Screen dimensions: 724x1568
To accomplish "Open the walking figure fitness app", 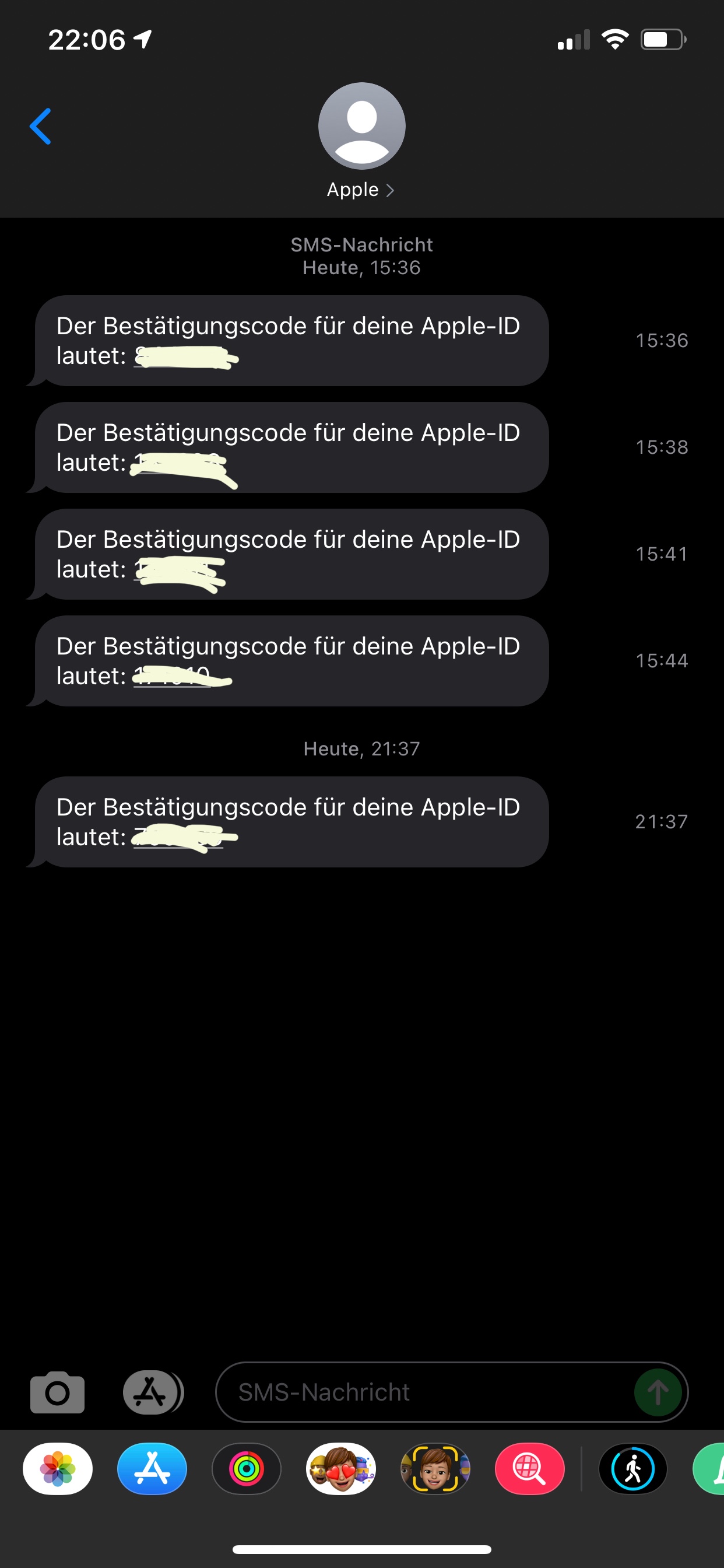I will 632,1469.
